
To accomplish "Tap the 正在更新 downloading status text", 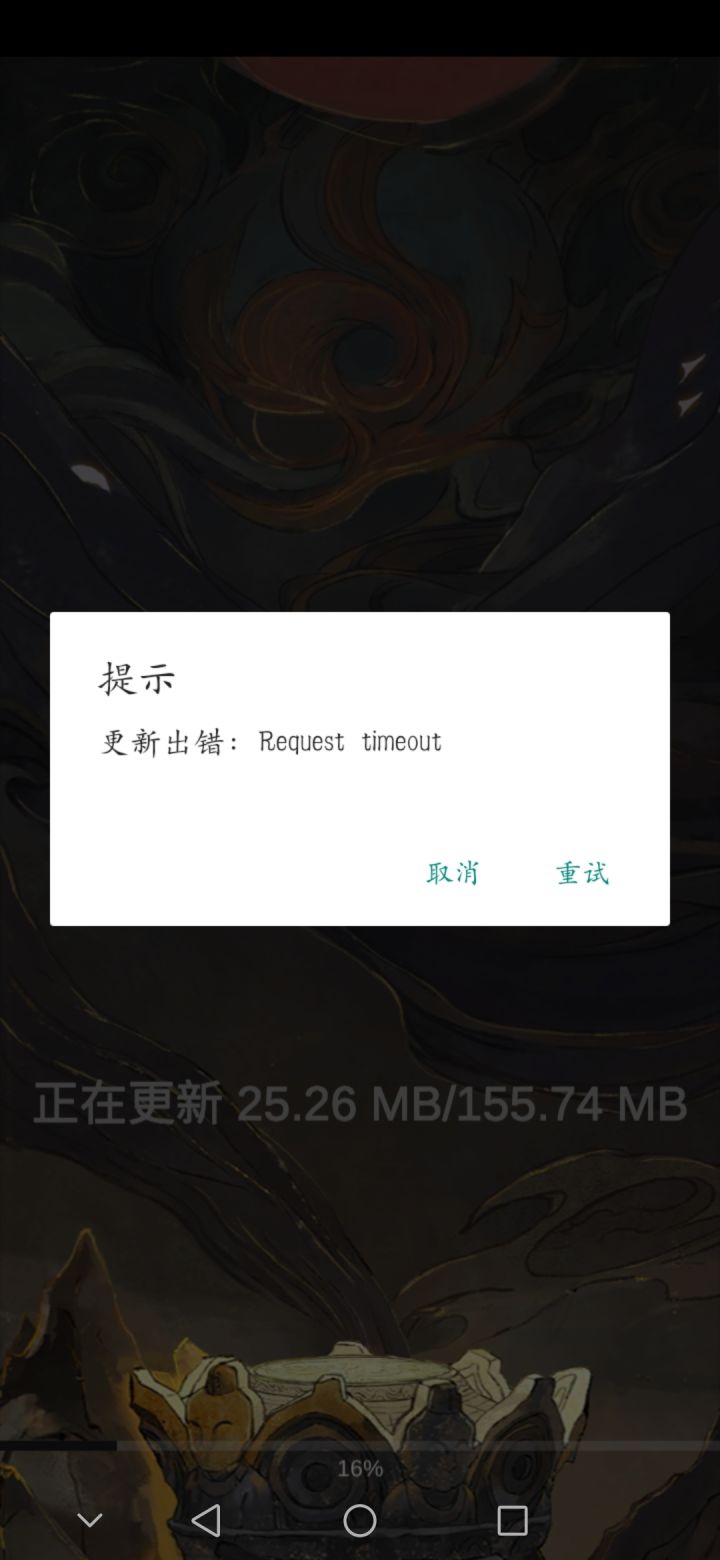I will (130, 1103).
